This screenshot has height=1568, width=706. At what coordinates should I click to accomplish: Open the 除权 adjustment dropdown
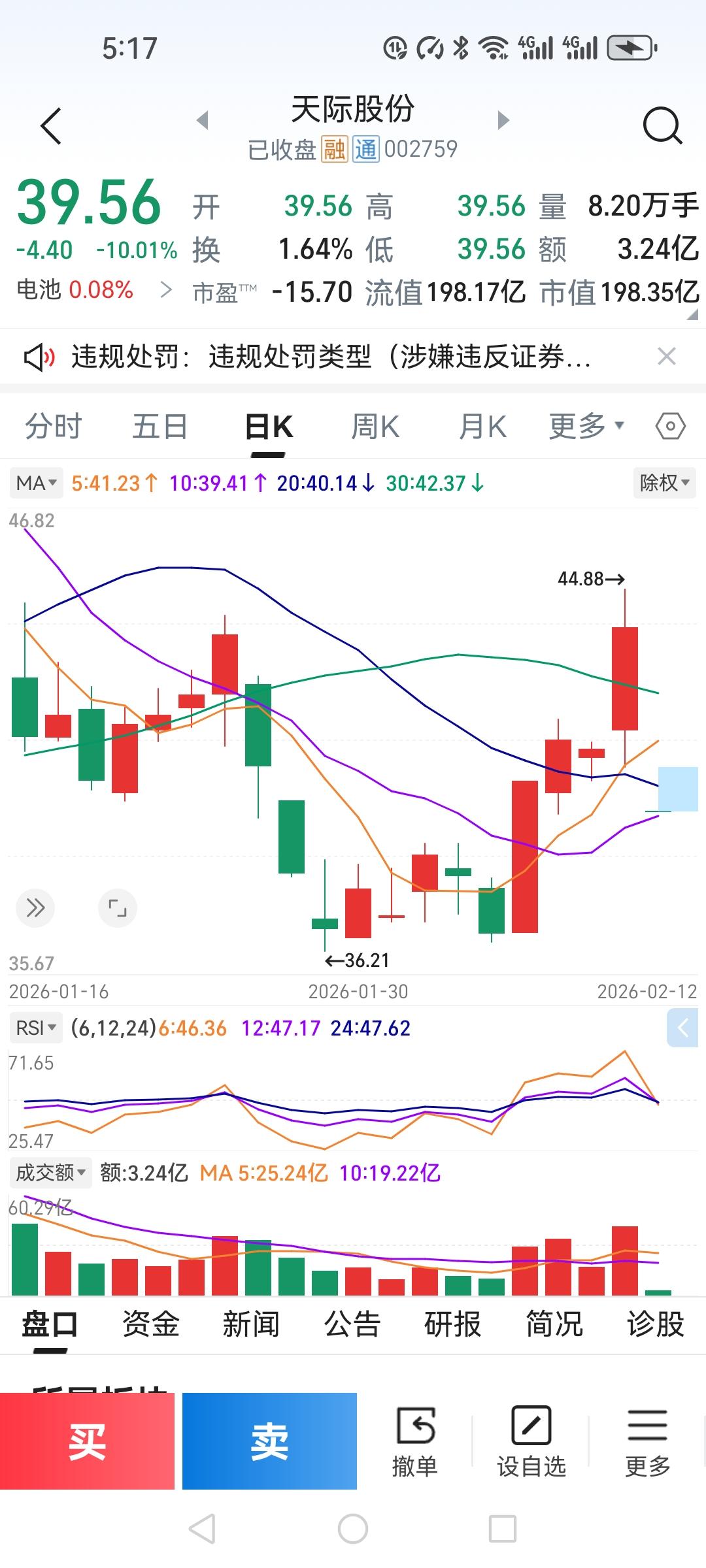665,483
